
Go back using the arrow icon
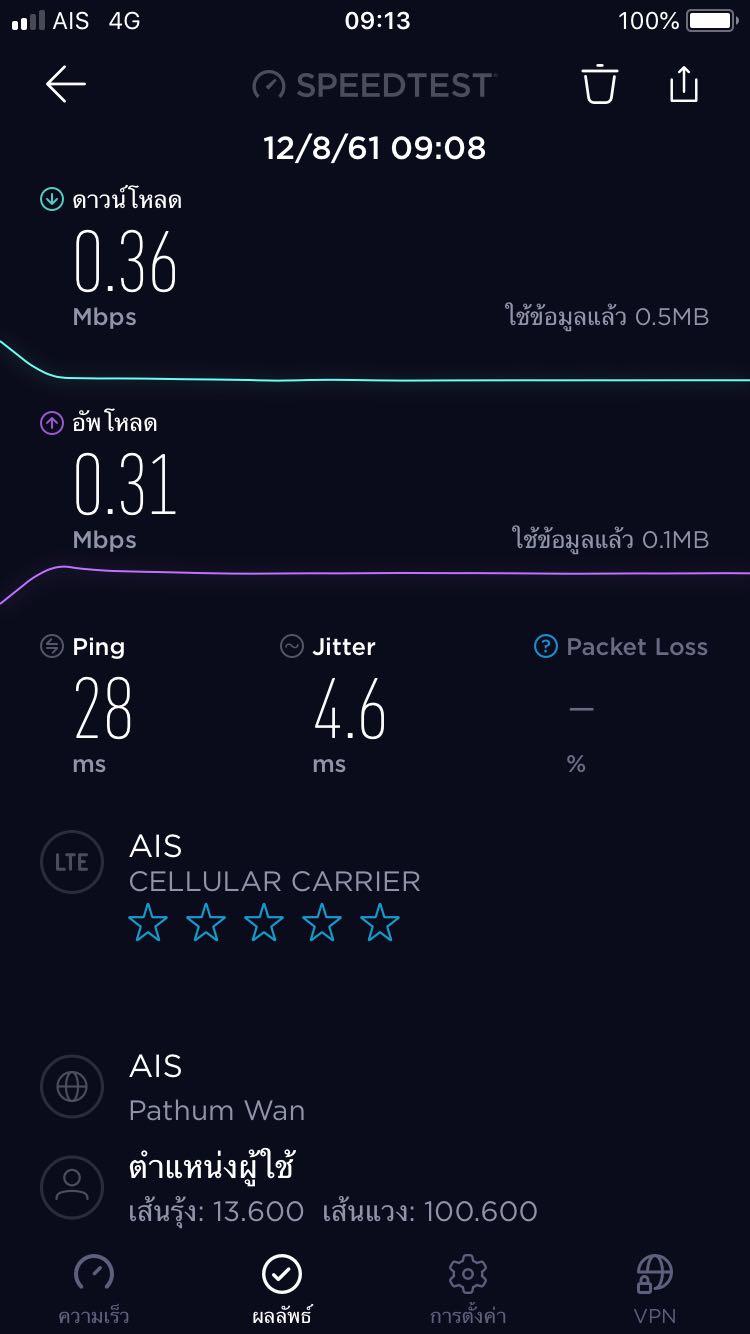tap(66, 85)
